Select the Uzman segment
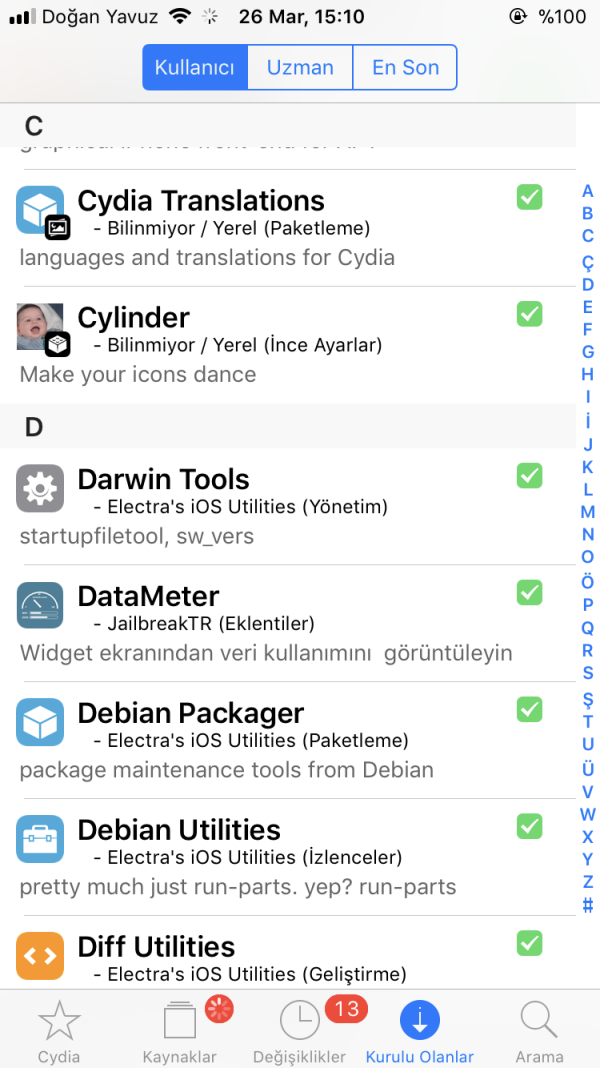The image size is (600, 1068). click(x=300, y=68)
